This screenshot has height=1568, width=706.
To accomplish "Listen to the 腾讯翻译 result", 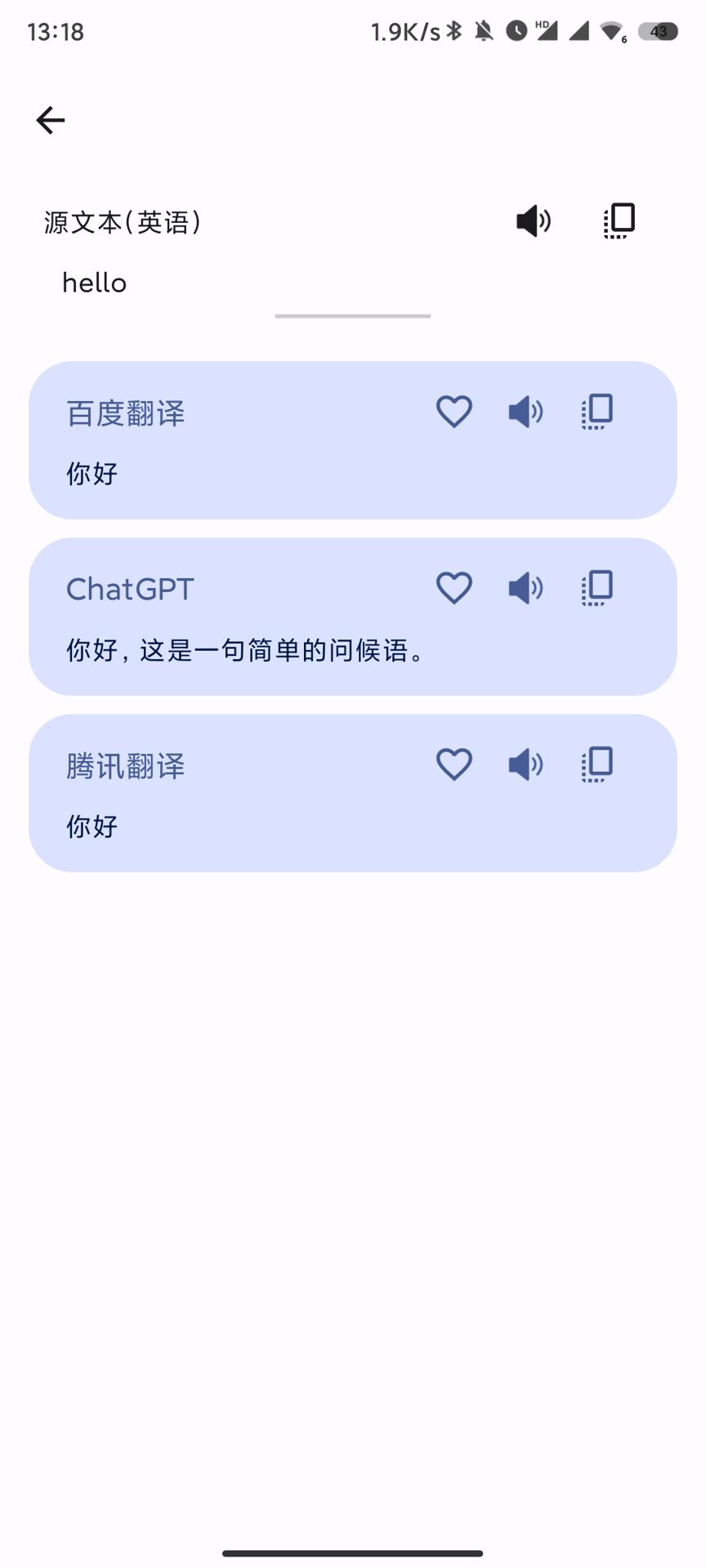I will [x=525, y=764].
